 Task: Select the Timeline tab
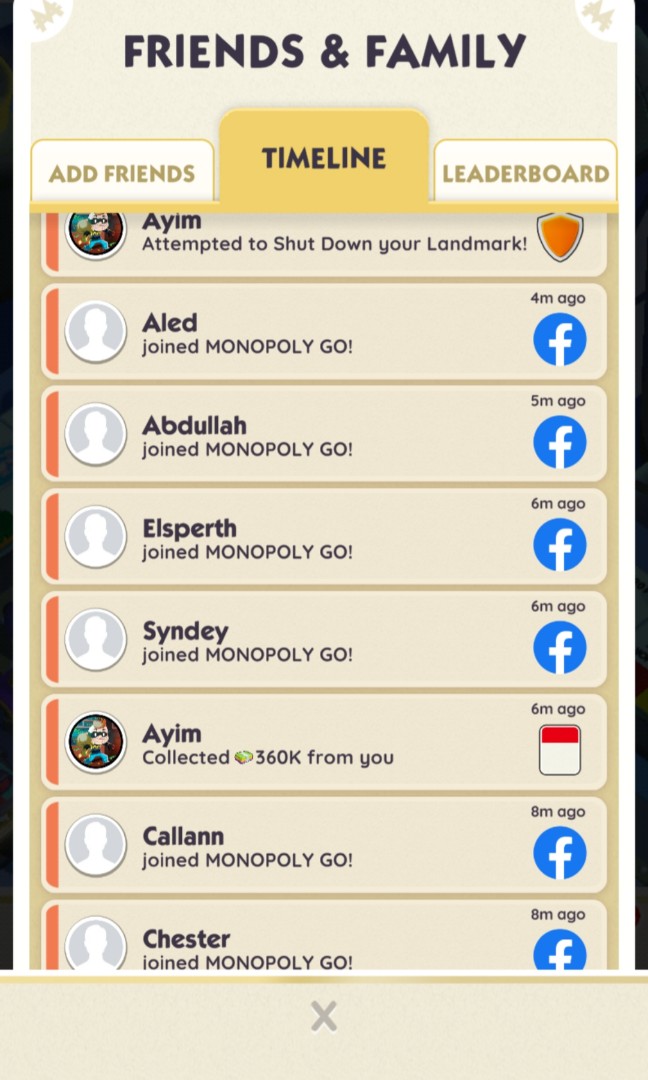point(324,158)
